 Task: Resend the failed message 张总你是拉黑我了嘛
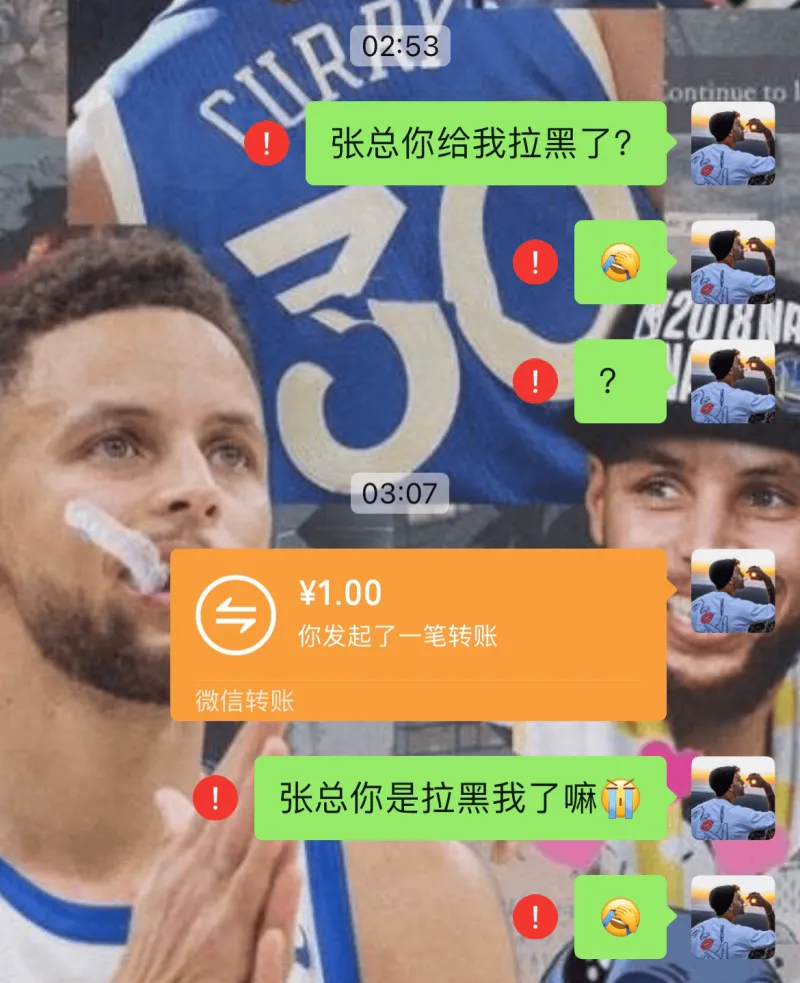click(215, 798)
